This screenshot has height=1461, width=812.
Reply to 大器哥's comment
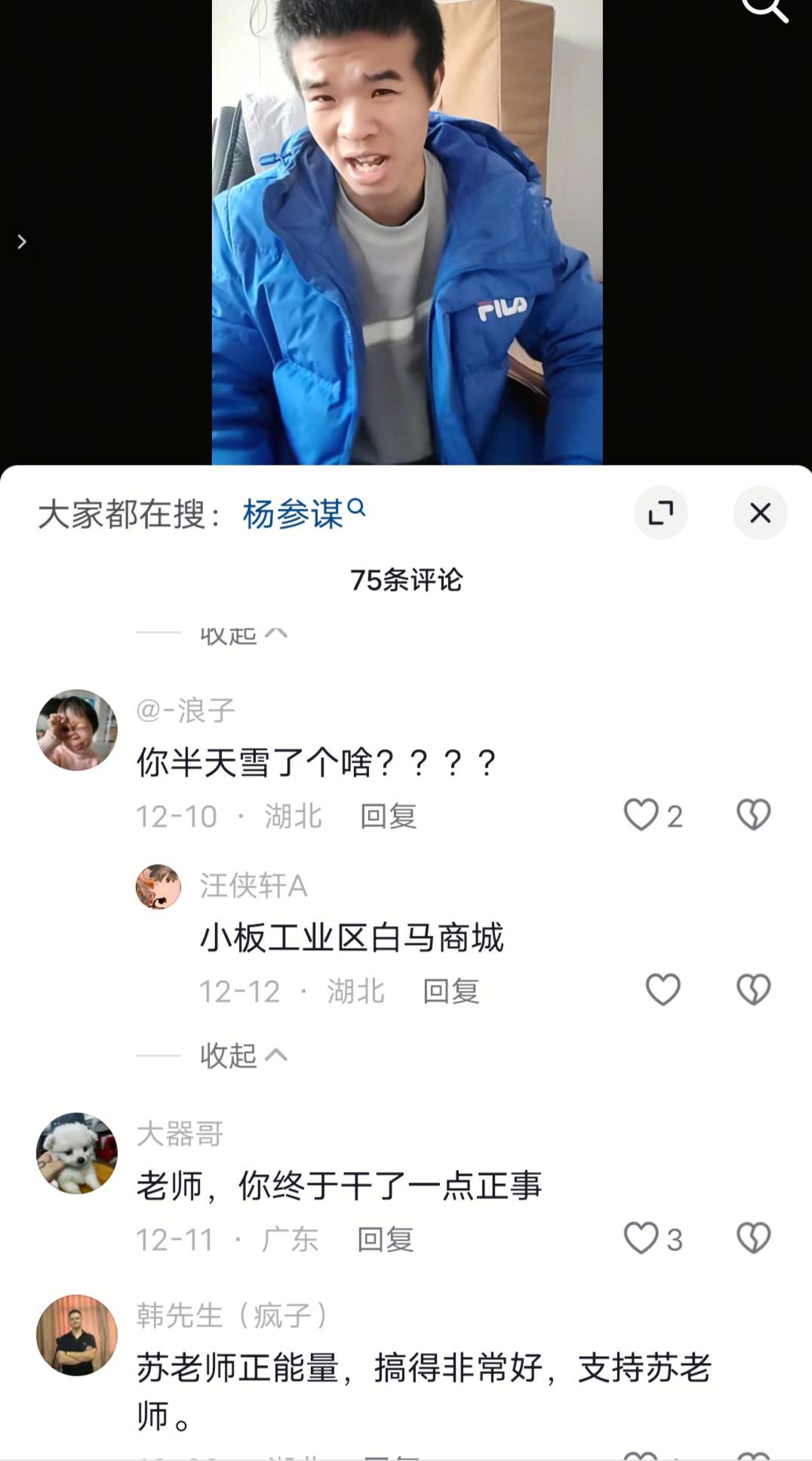385,1240
